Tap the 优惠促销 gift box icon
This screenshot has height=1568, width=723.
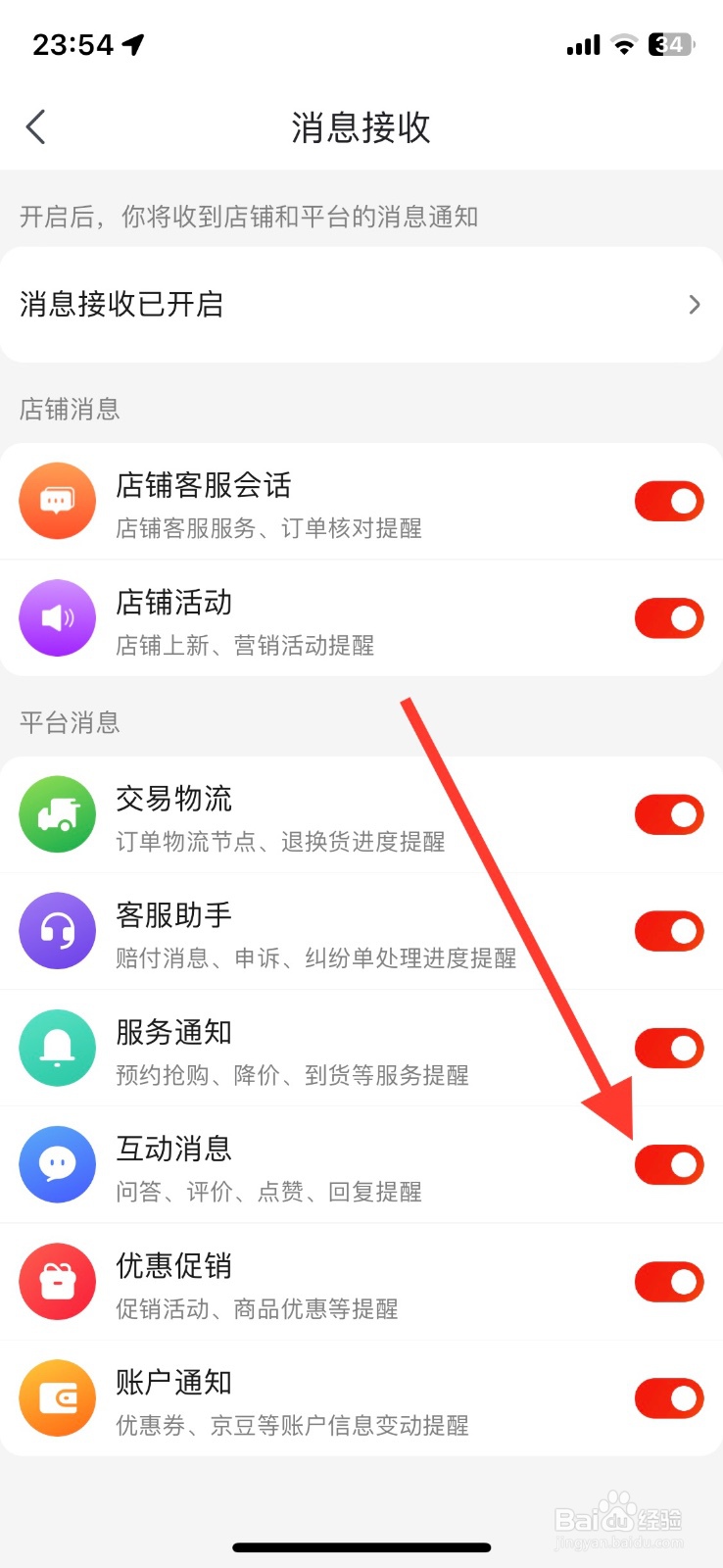(57, 1281)
